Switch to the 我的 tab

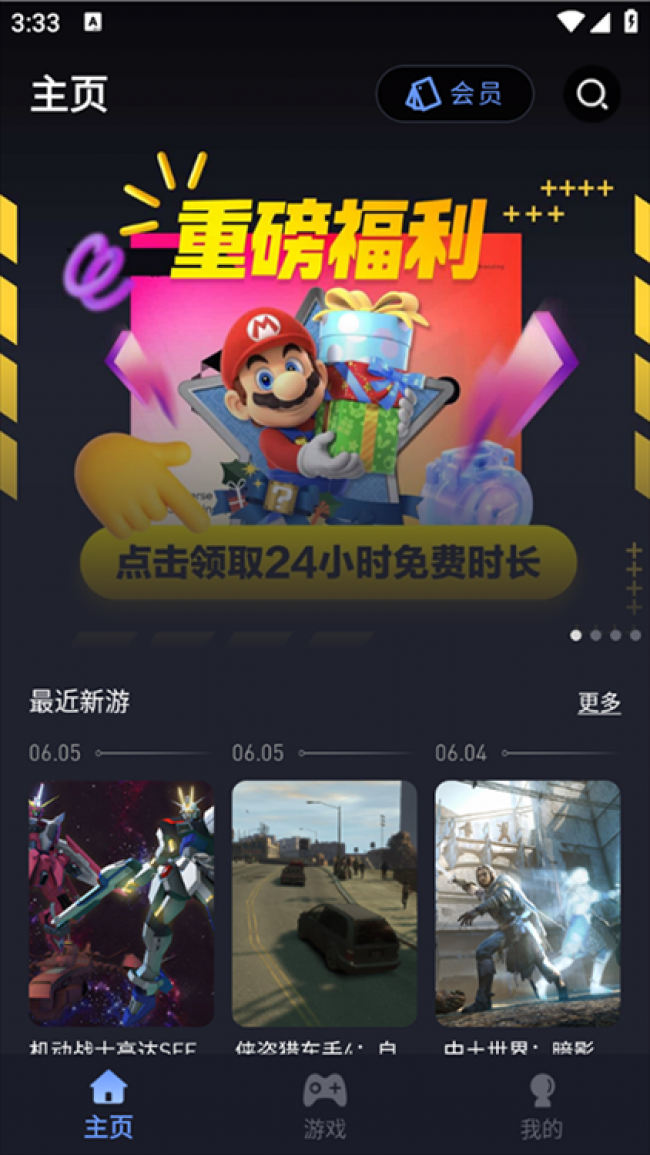click(541, 1105)
